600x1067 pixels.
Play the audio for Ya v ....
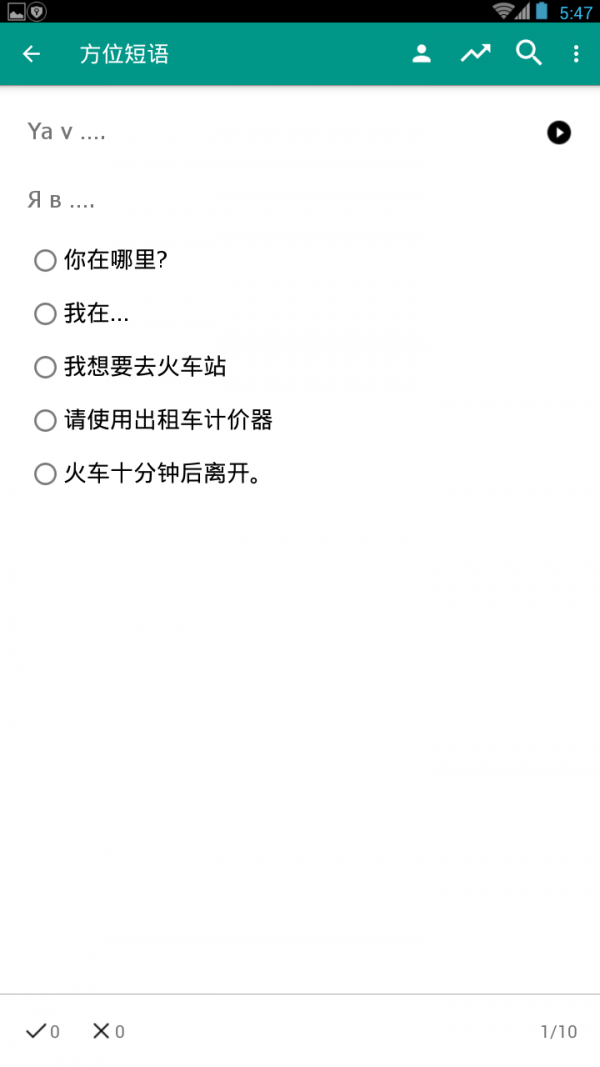click(559, 132)
